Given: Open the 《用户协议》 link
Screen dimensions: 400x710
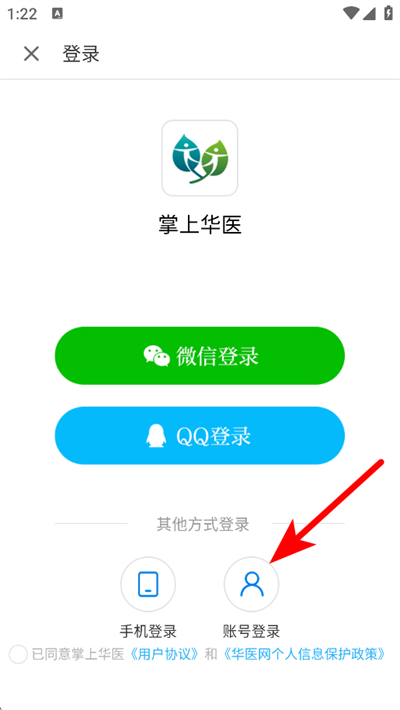Looking at the screenshot, I should click(164, 654).
